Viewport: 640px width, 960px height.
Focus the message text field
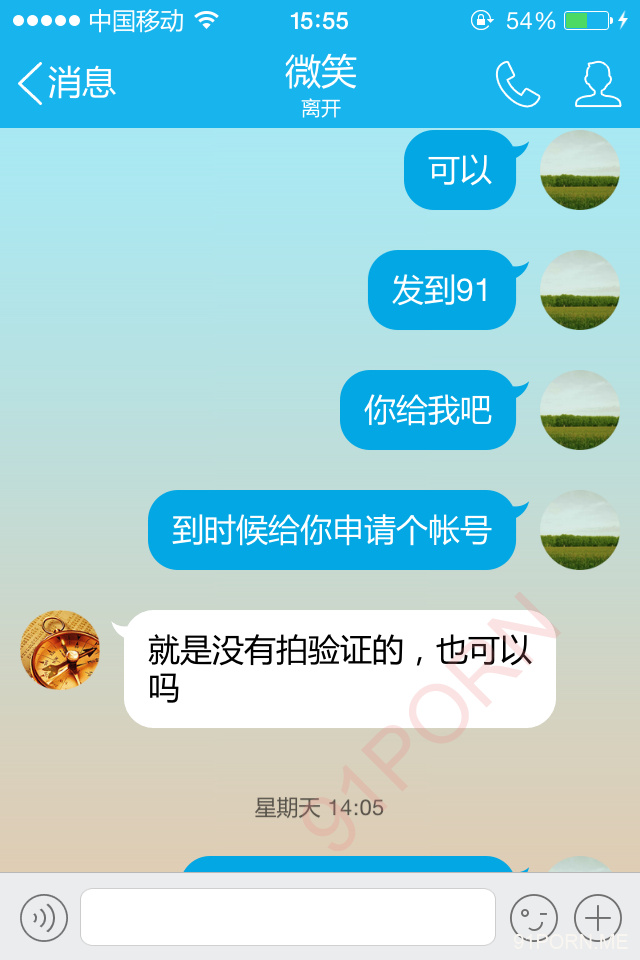[288, 917]
